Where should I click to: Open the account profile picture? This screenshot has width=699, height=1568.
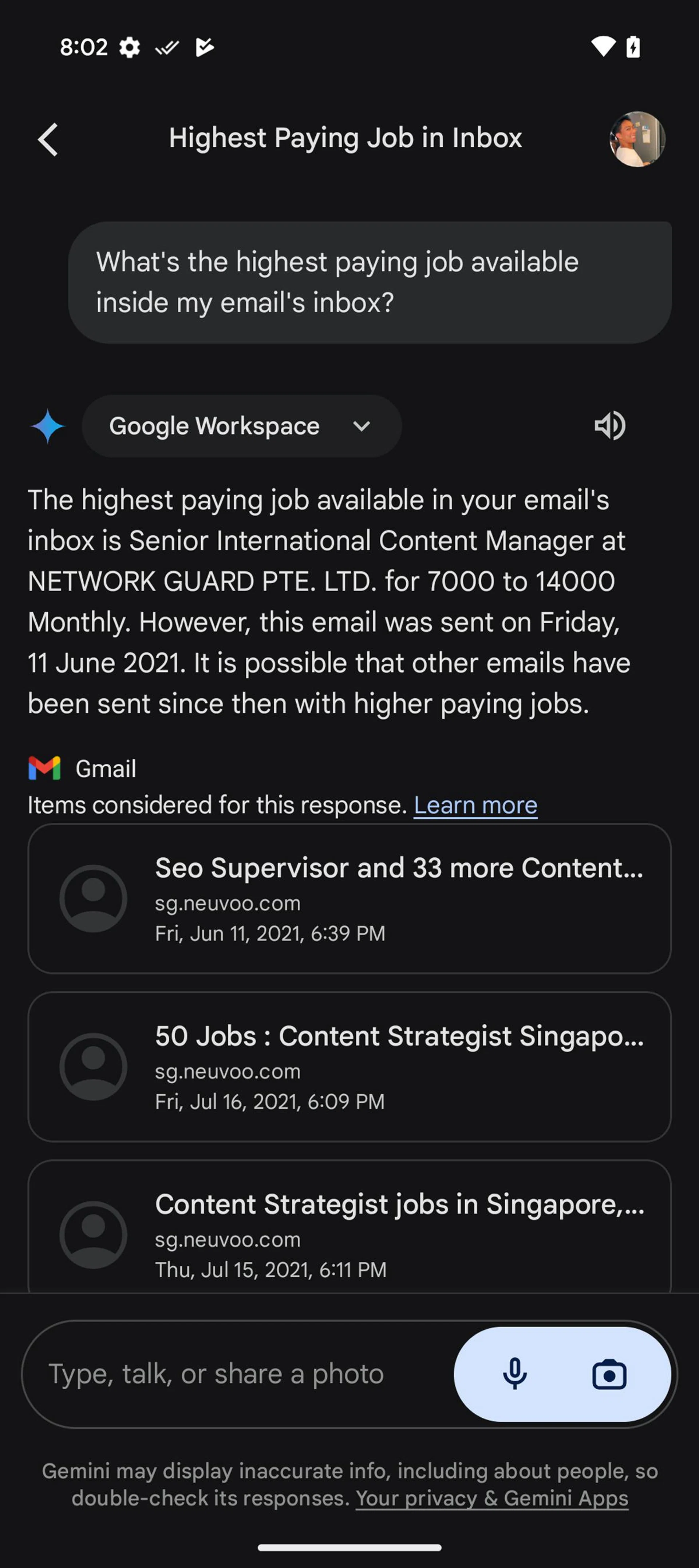point(637,139)
